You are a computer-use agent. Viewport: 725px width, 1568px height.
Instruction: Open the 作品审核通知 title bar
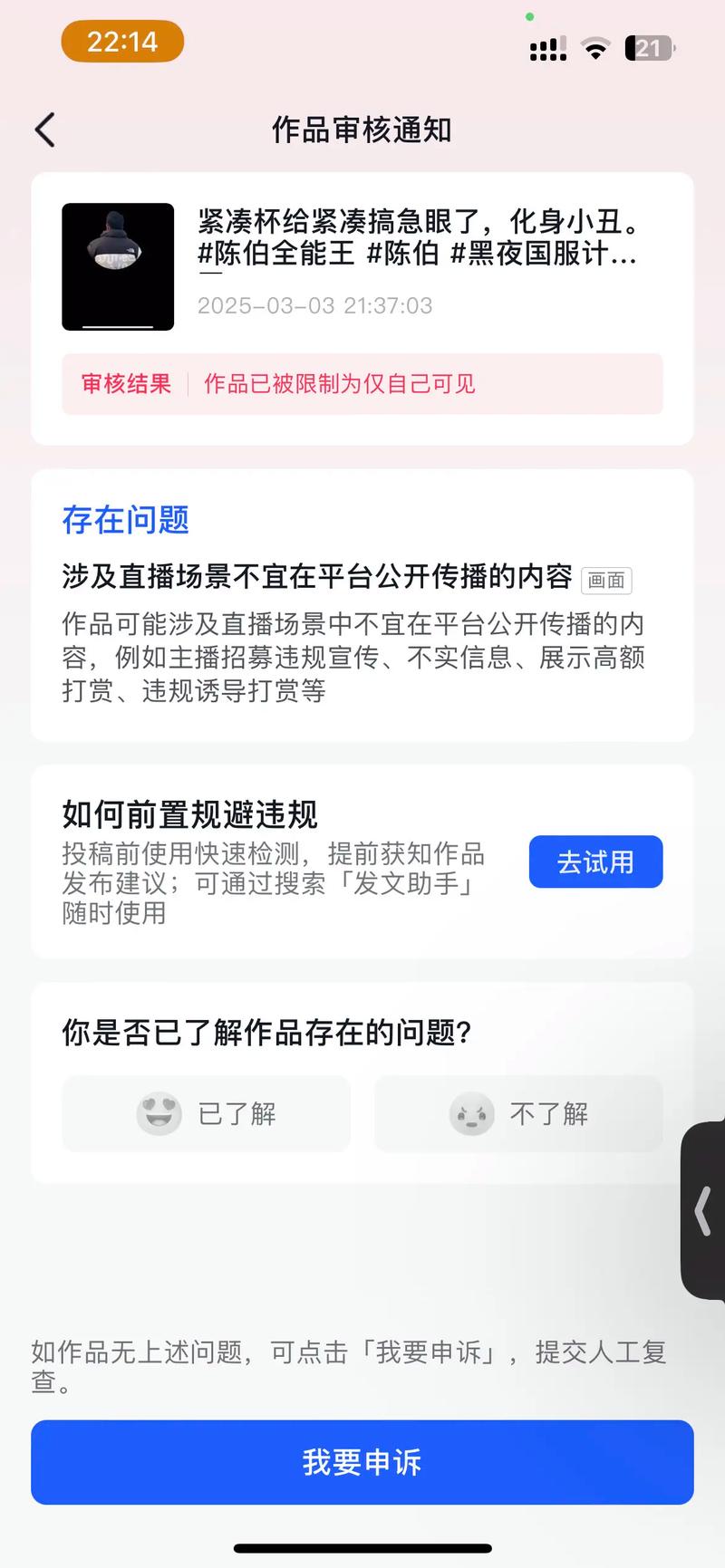(x=362, y=130)
